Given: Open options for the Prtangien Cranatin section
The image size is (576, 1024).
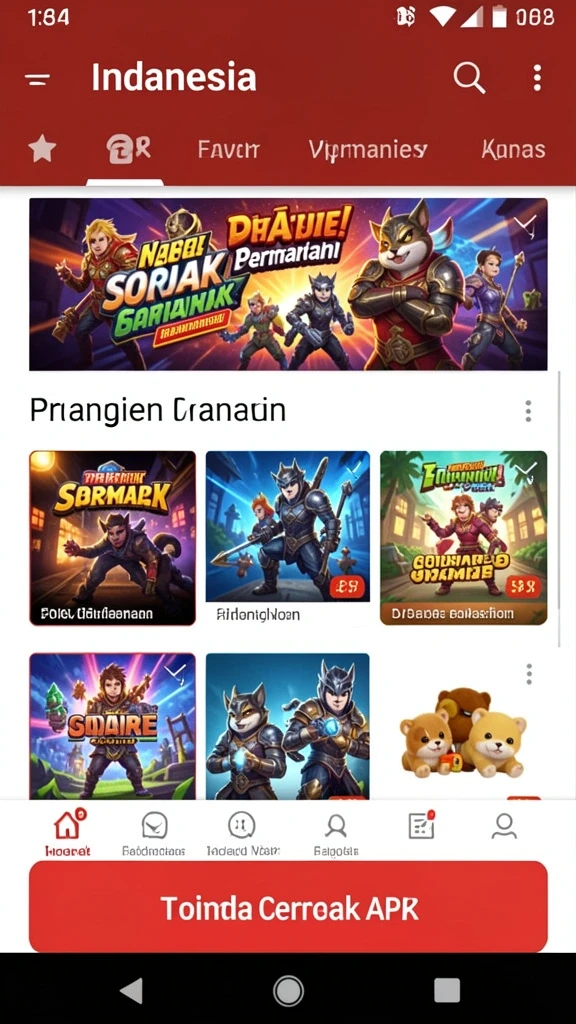Looking at the screenshot, I should [x=528, y=411].
